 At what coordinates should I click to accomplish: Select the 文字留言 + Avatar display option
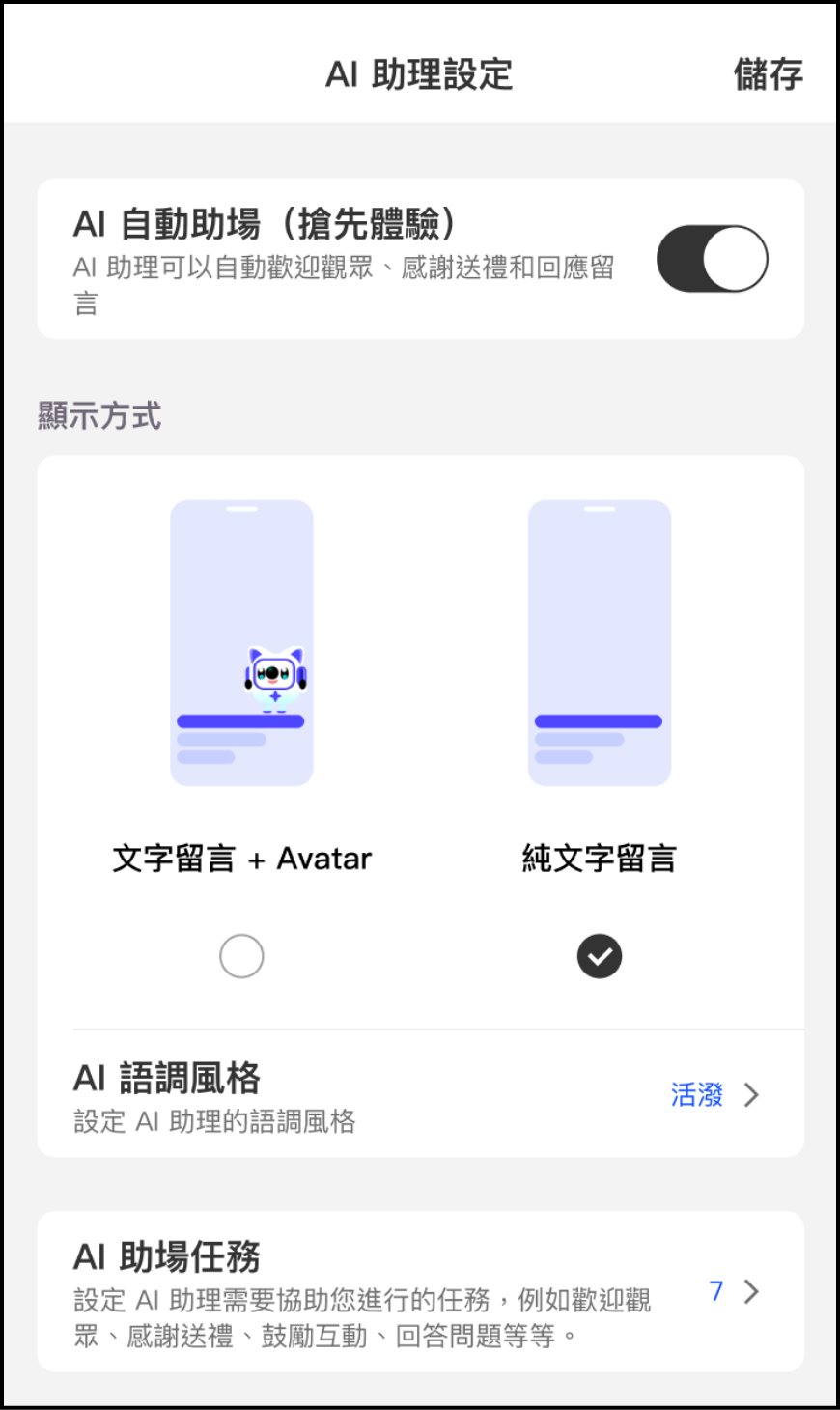tap(241, 956)
